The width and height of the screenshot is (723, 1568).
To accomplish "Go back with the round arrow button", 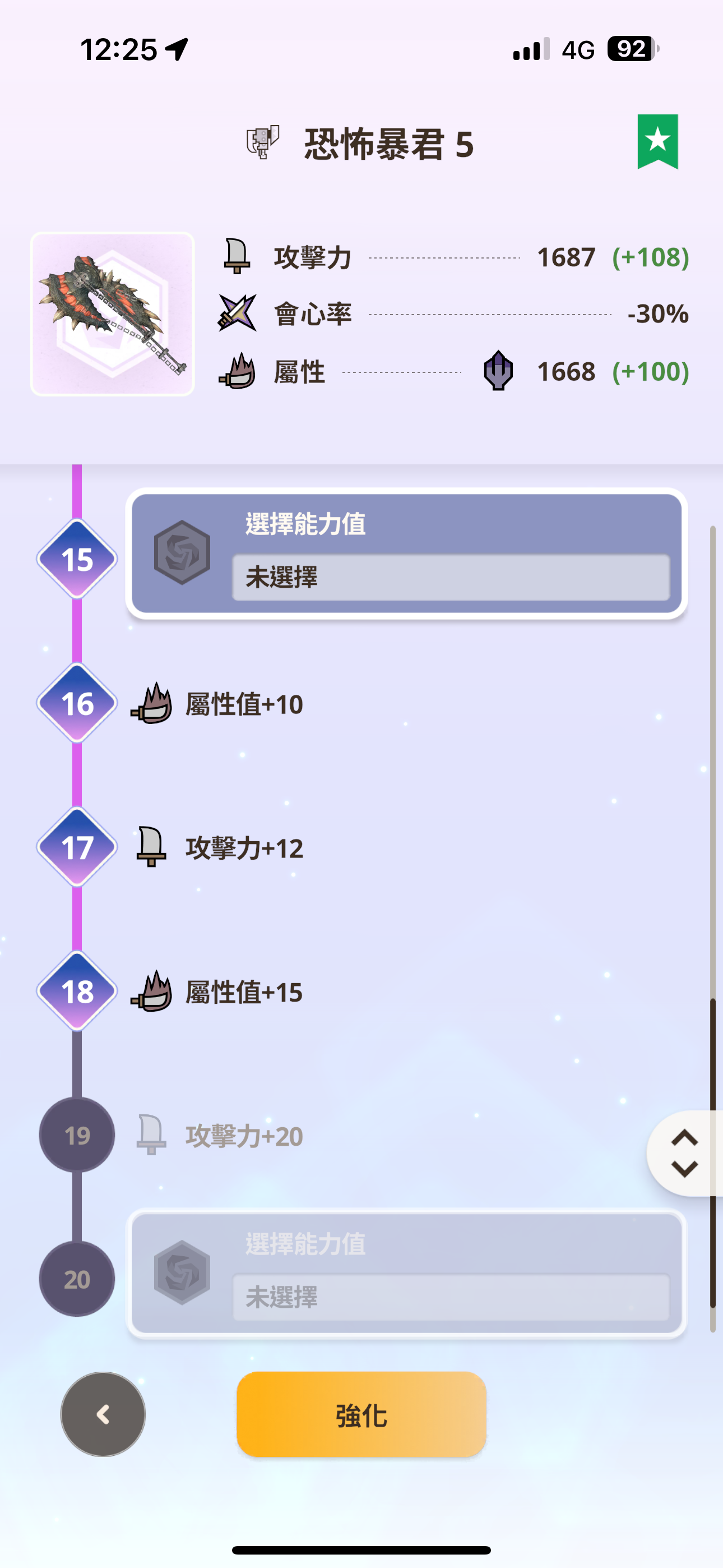I will 103,1414.
